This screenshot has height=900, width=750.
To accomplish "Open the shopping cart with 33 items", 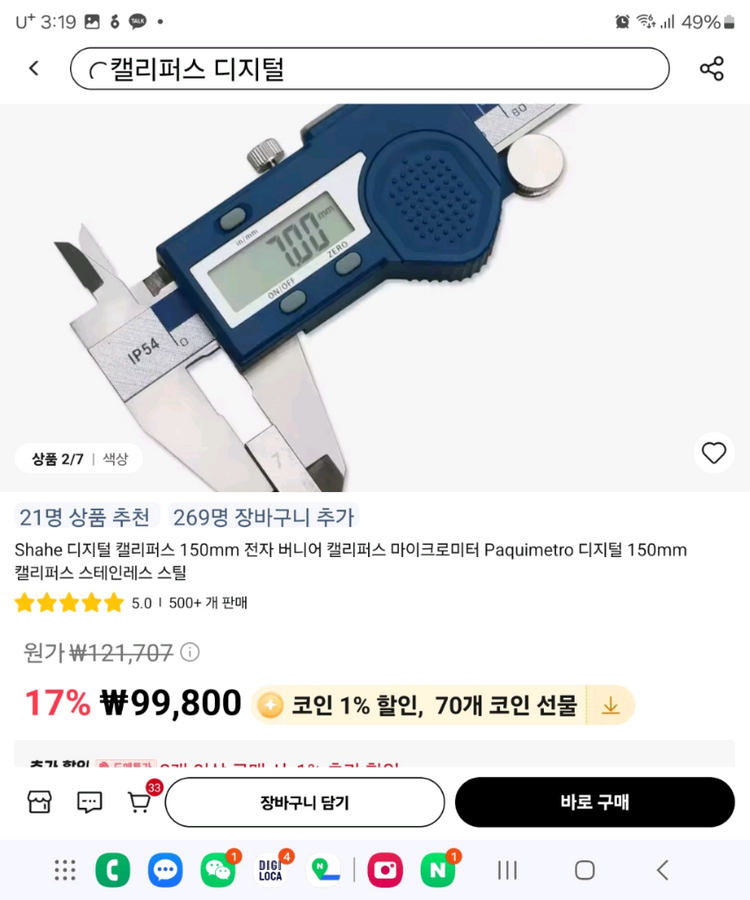I will click(140, 802).
